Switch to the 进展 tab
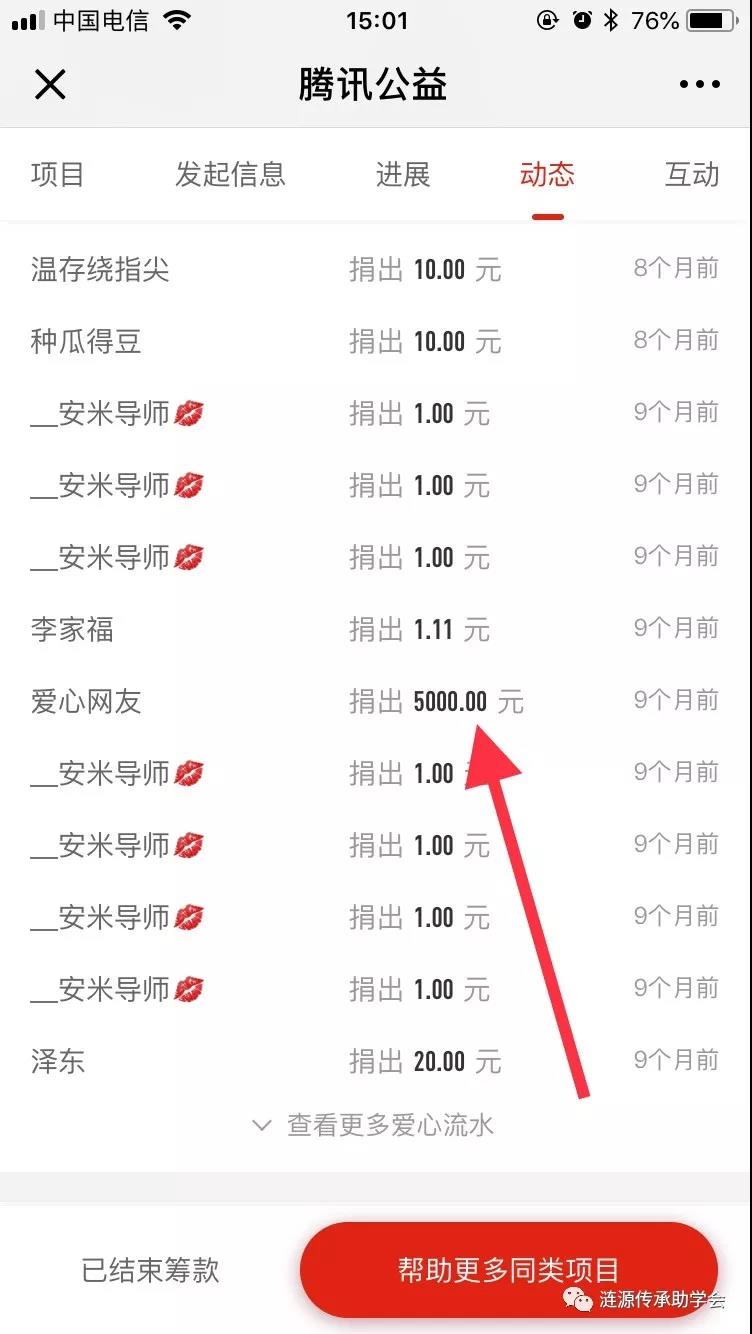Screen dimensions: 752x1334 [x=403, y=174]
